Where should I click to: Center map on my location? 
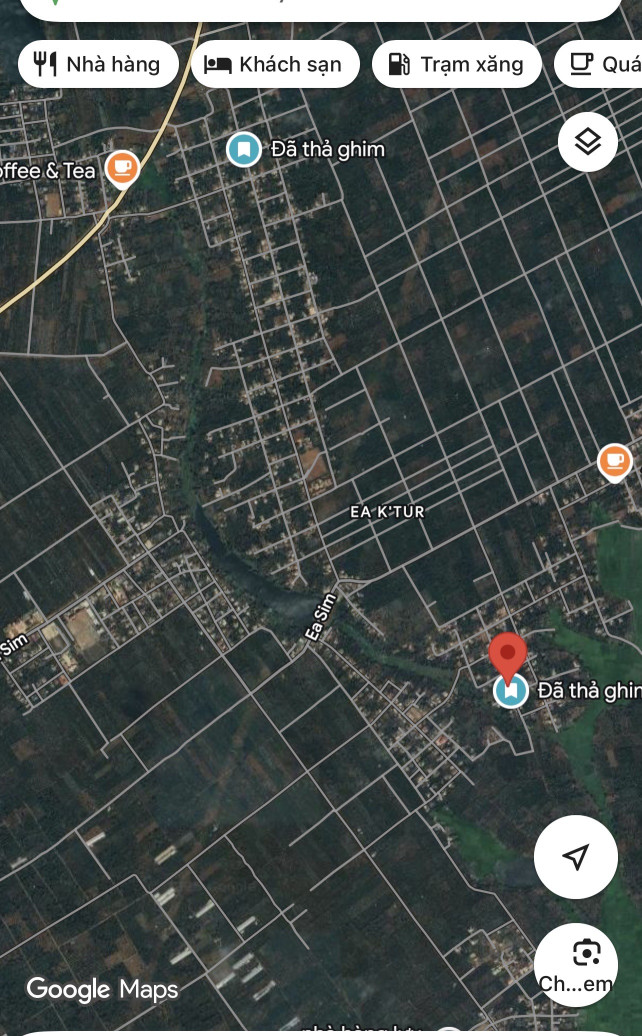[x=575, y=857]
